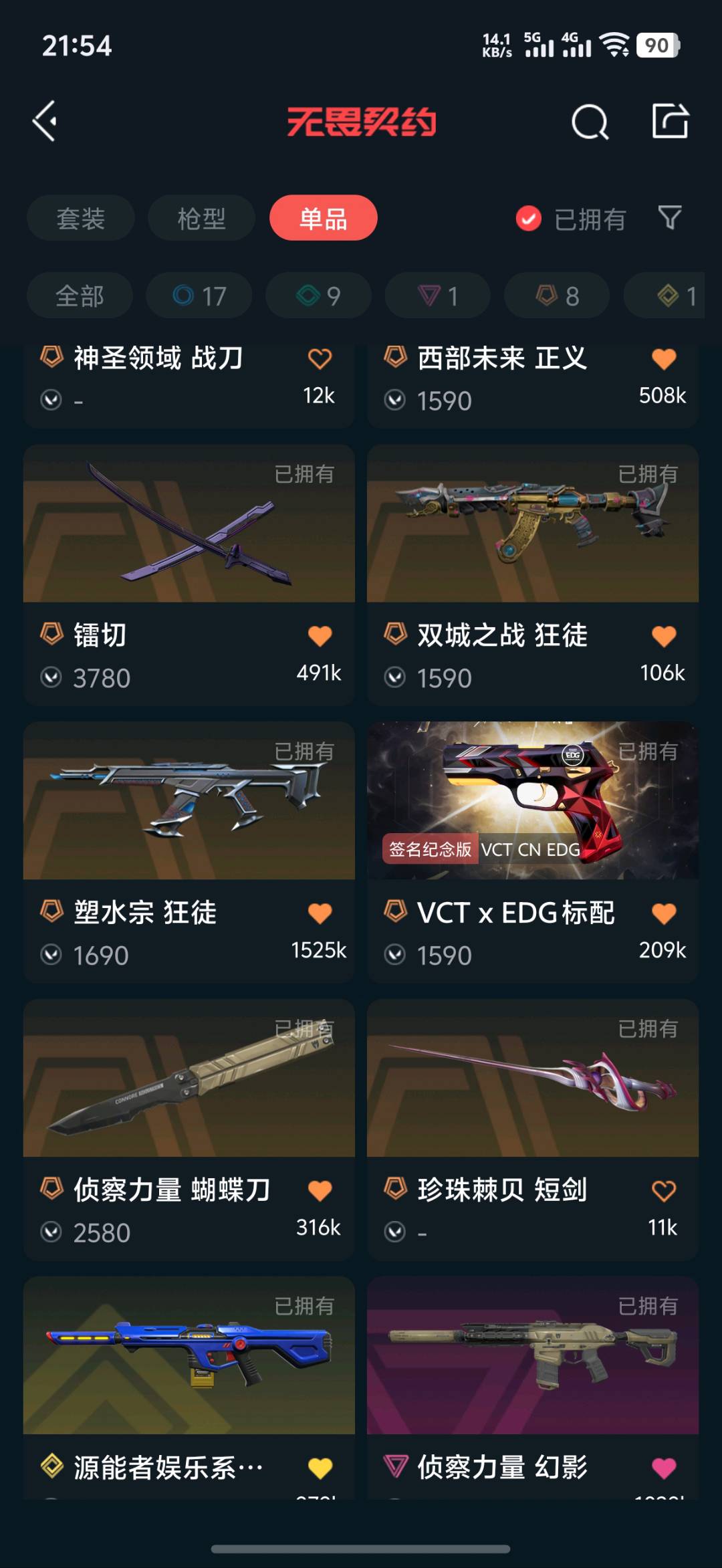
Task: Filter by the orange tier chip with 8
Action: tap(557, 296)
